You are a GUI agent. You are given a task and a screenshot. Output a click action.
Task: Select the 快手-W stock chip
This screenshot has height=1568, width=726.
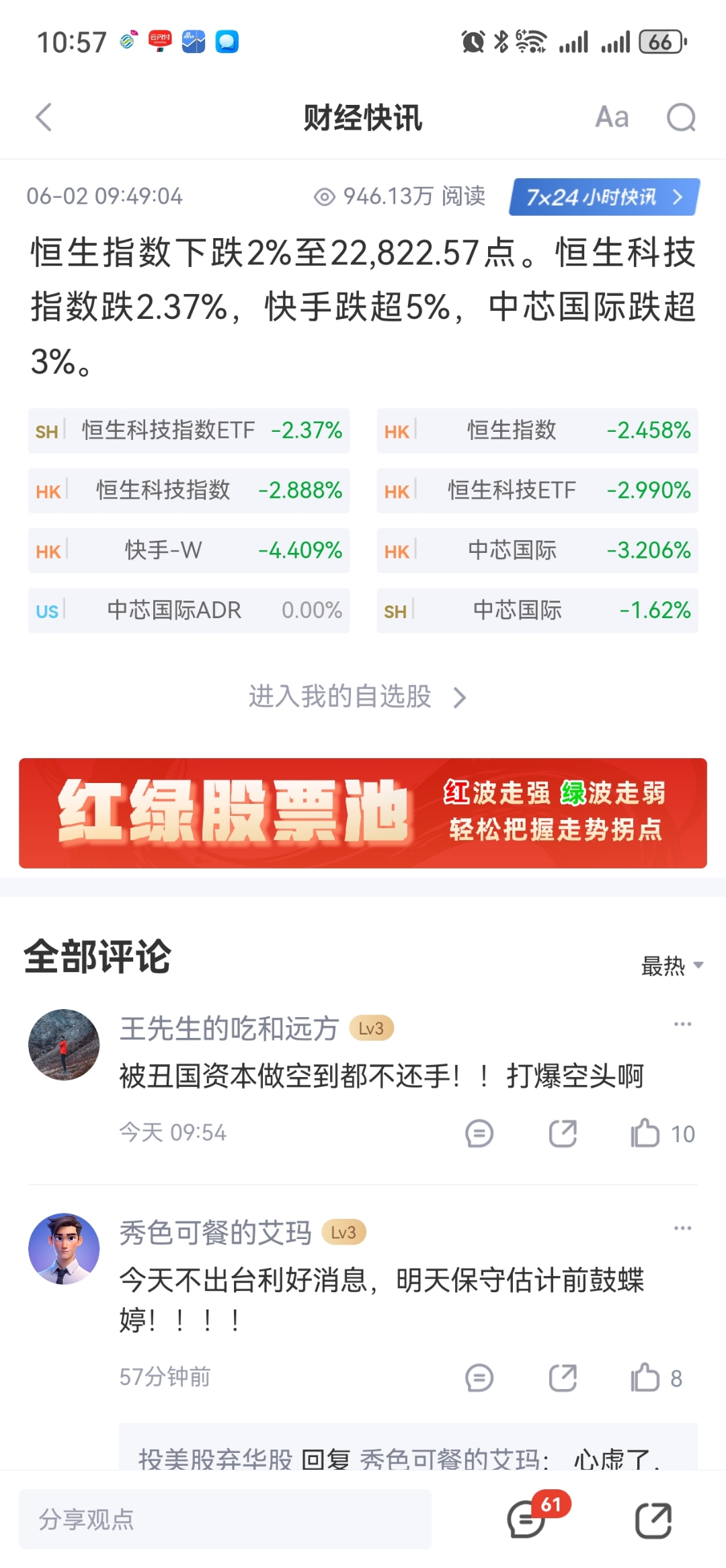click(x=188, y=550)
